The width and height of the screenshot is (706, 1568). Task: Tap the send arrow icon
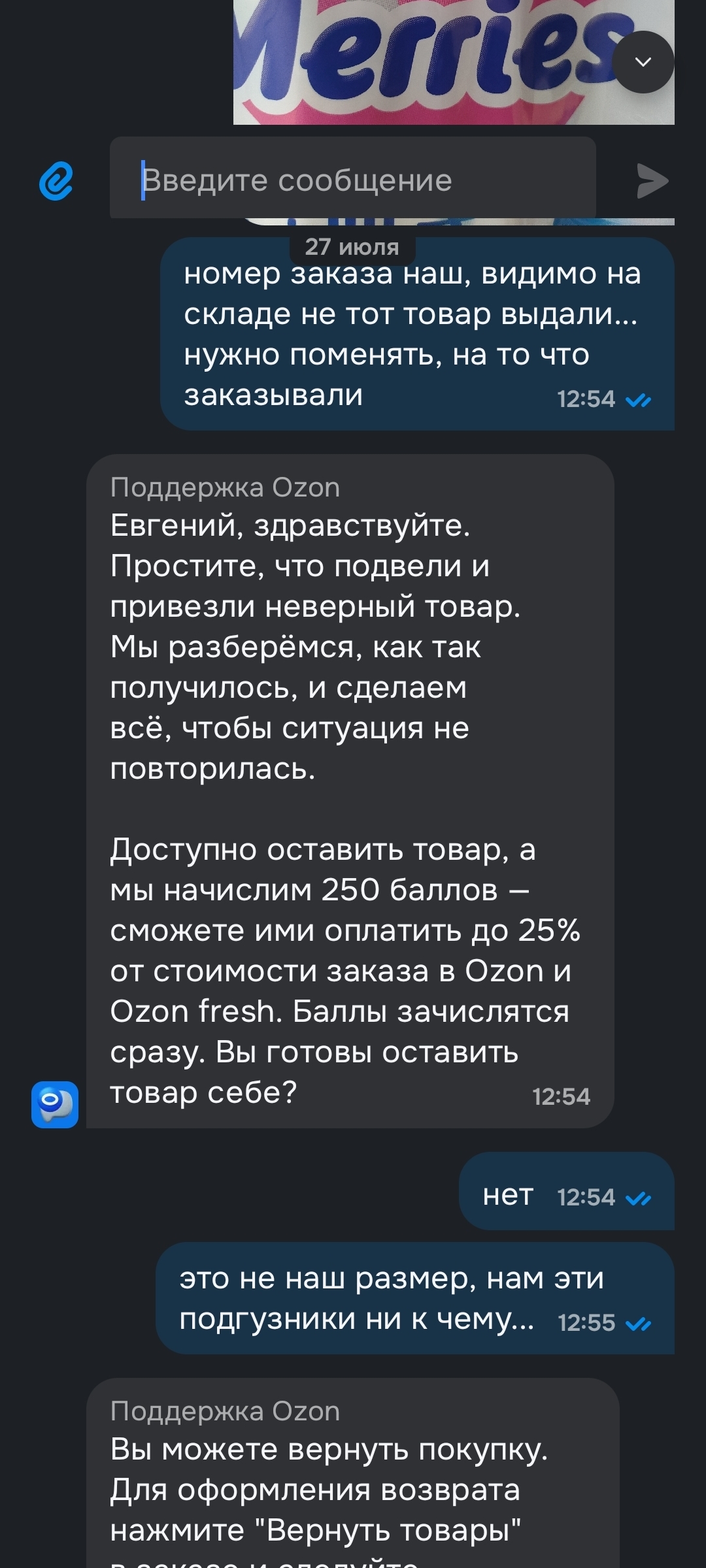[652, 181]
